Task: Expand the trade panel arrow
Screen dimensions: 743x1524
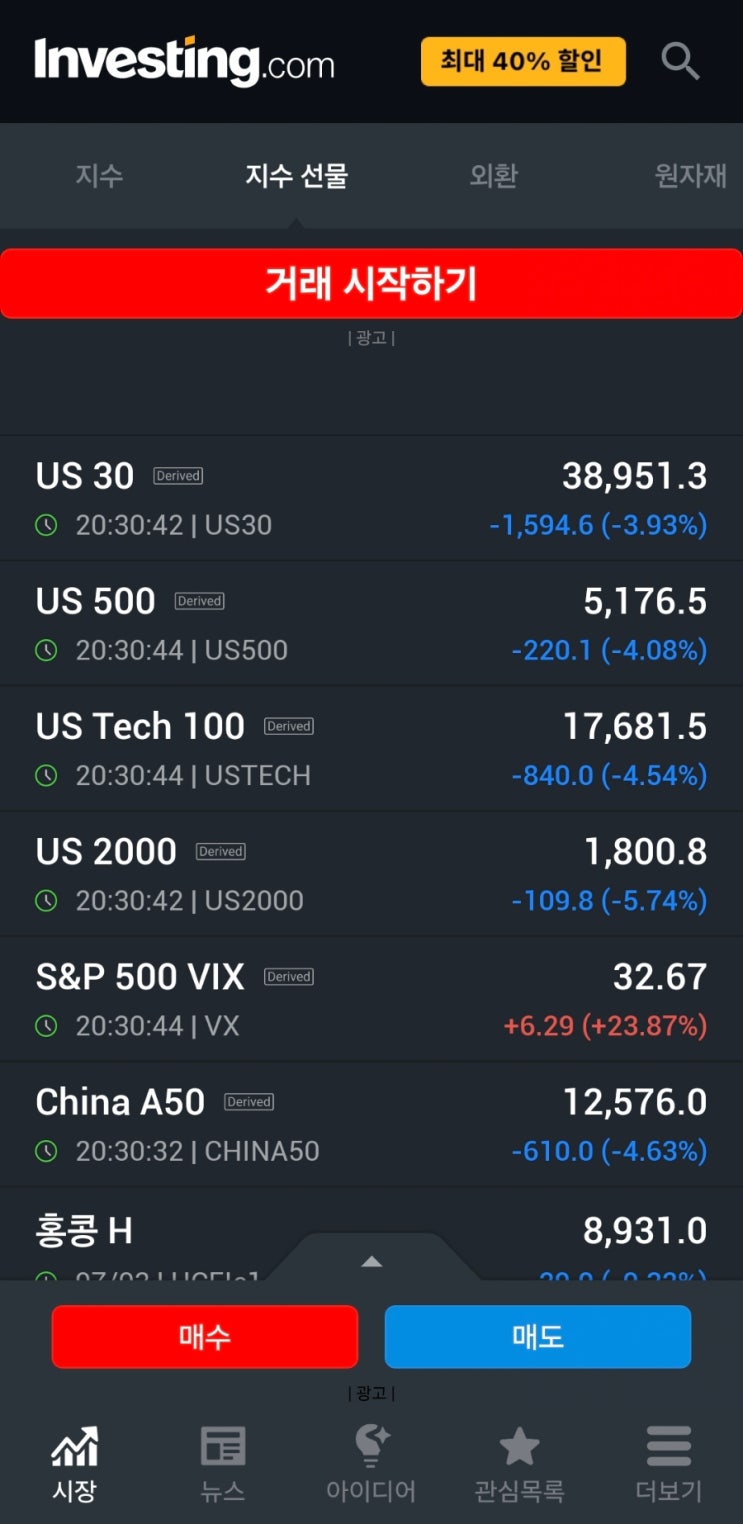Action: pos(371,1261)
